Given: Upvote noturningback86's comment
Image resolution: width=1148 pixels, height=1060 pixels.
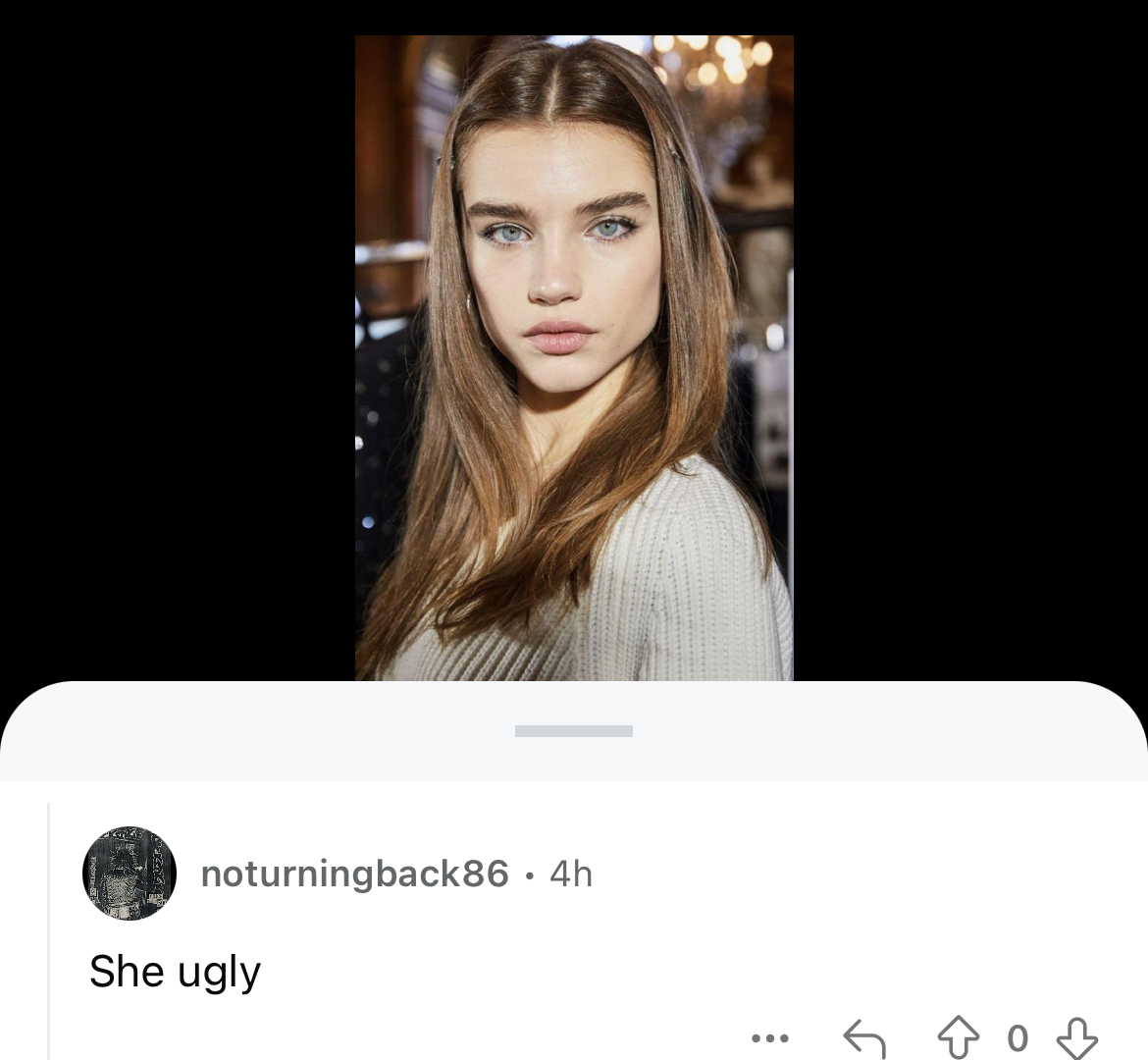Looking at the screenshot, I should 958,1038.
